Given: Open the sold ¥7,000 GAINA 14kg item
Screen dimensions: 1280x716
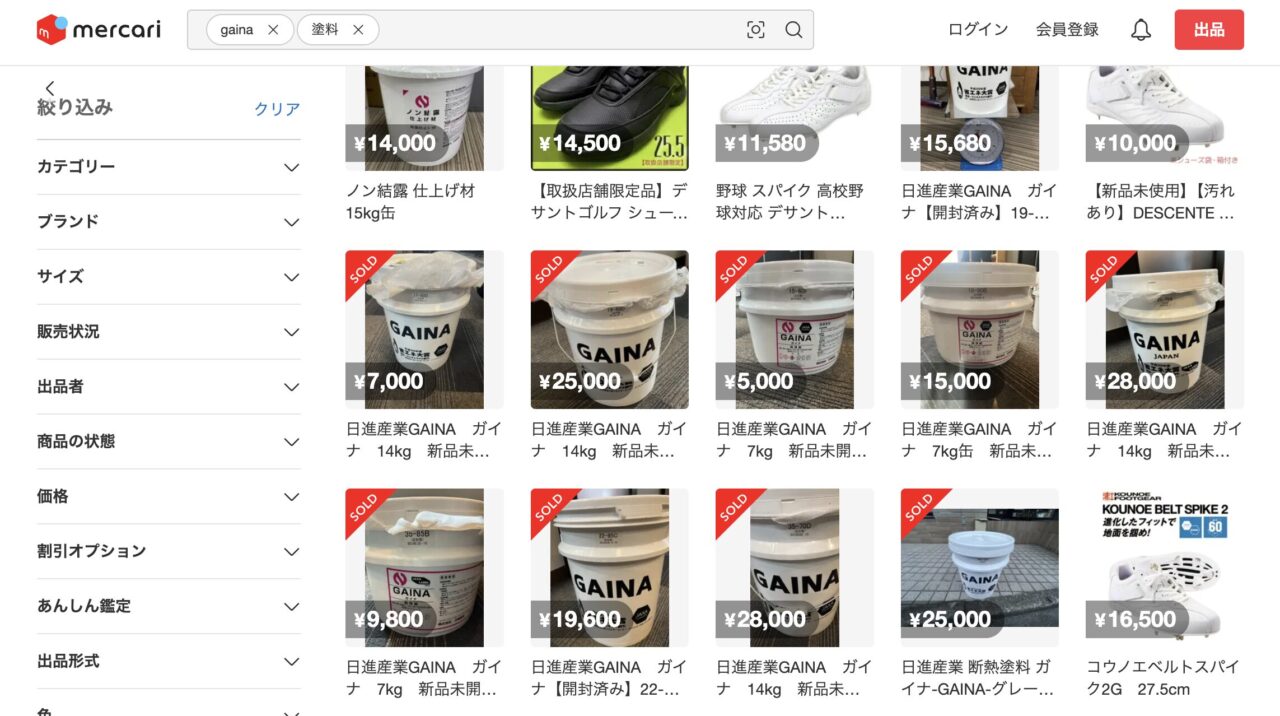Looking at the screenshot, I should [x=414, y=330].
